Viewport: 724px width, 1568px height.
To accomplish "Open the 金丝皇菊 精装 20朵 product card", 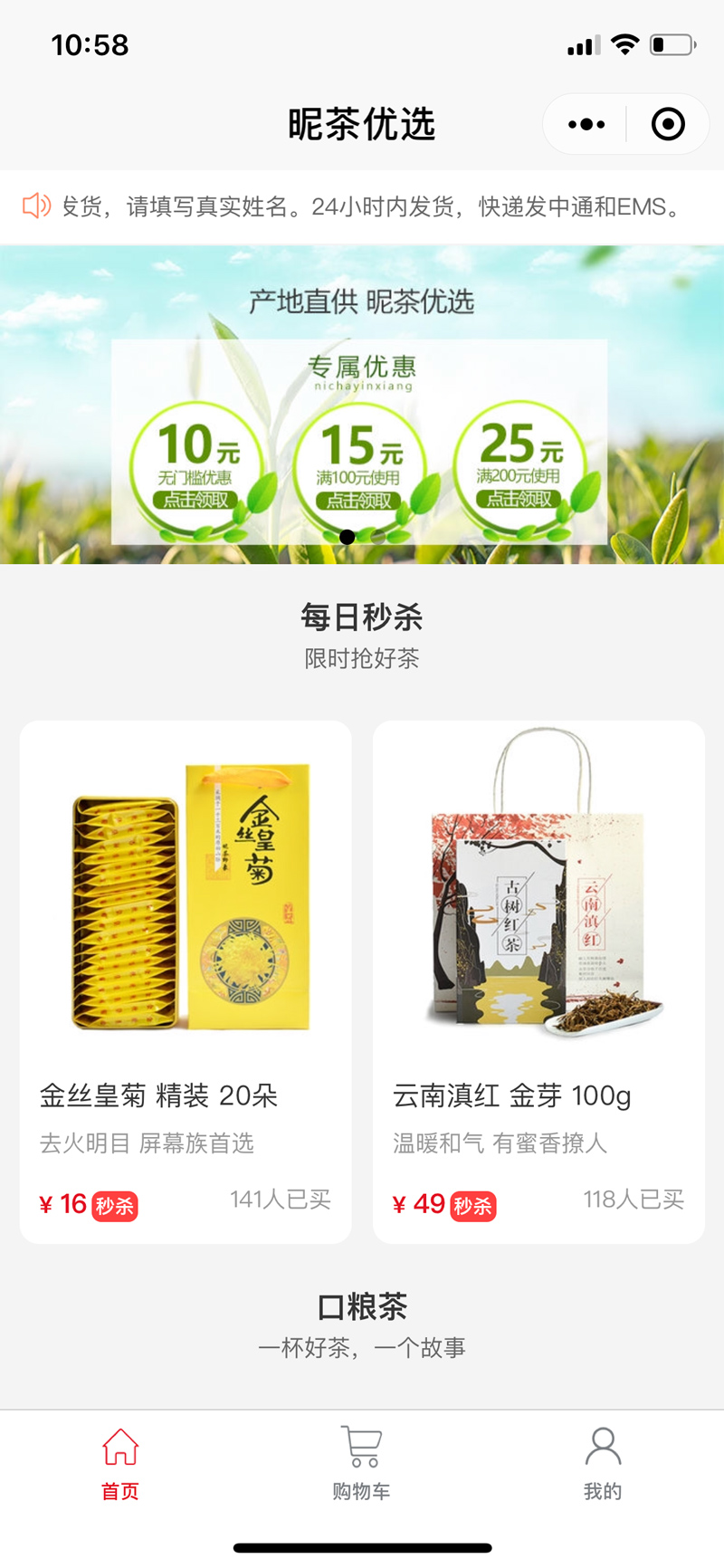I will (186, 981).
